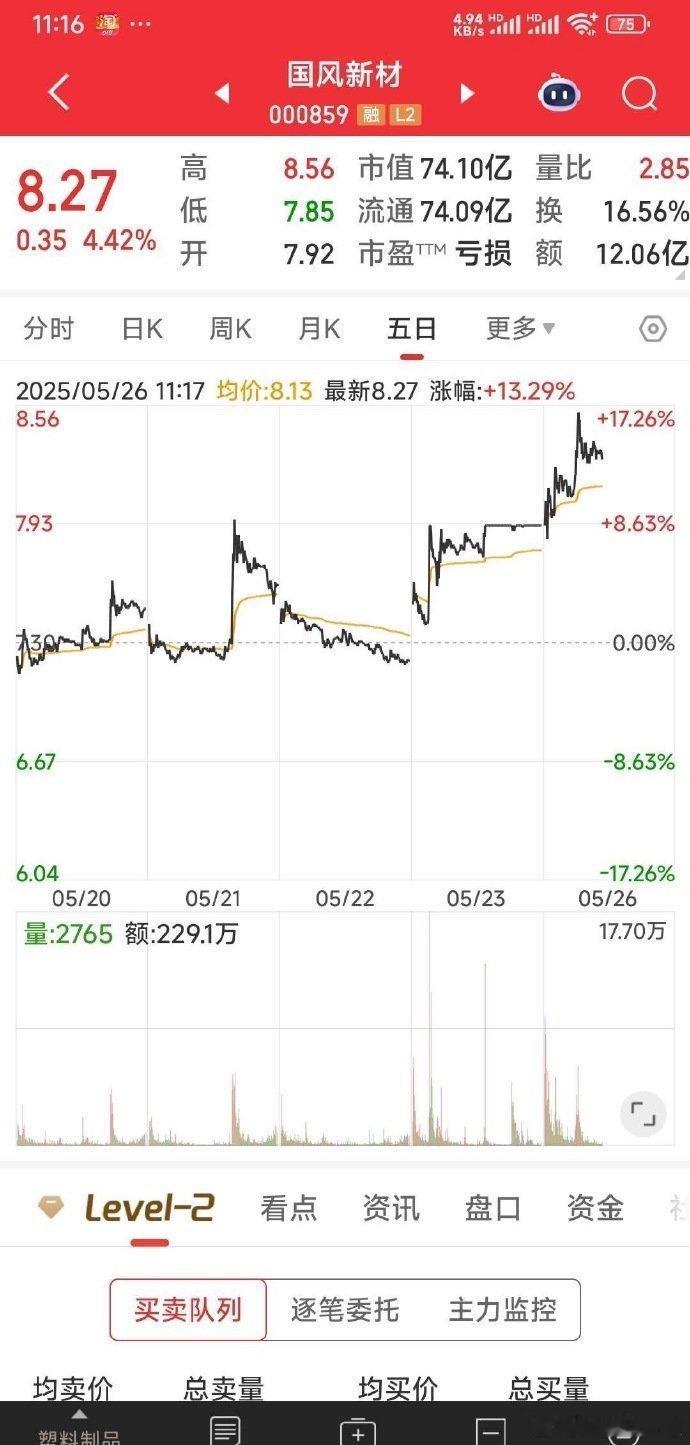
Task: Expand the chart to fullscreen
Action: click(x=641, y=1113)
